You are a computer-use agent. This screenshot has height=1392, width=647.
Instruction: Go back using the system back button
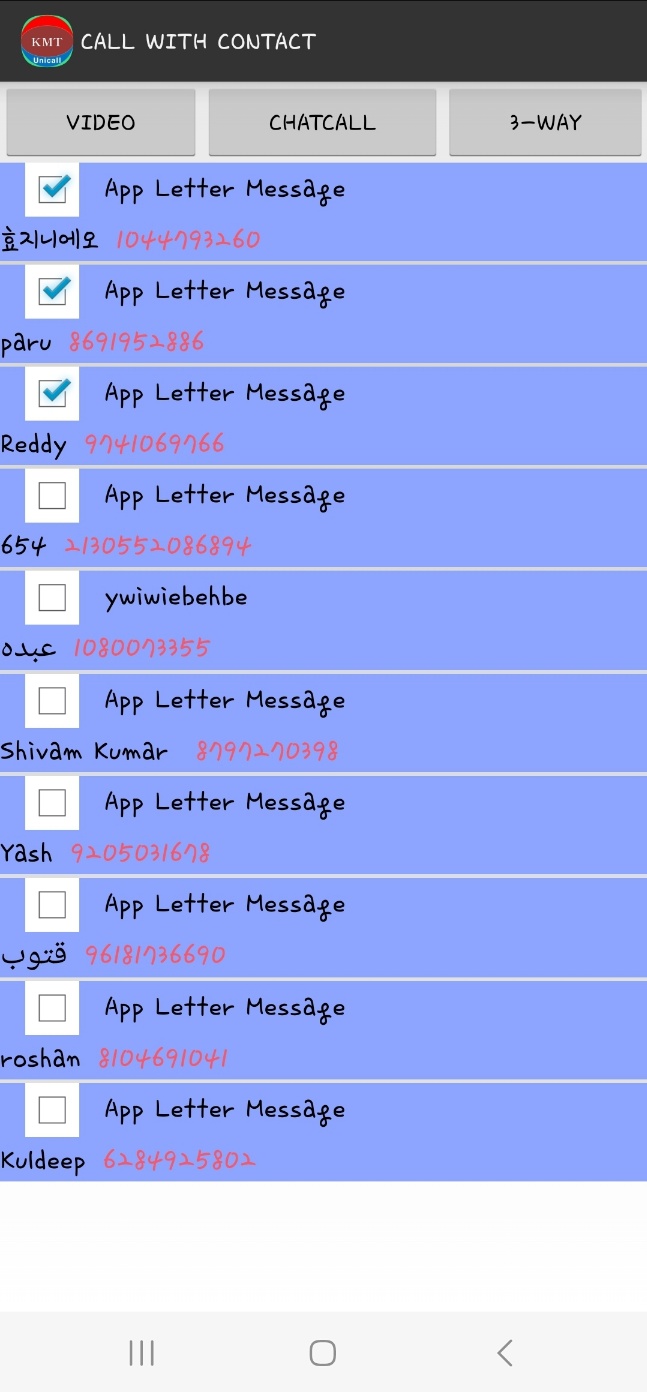(x=505, y=1353)
